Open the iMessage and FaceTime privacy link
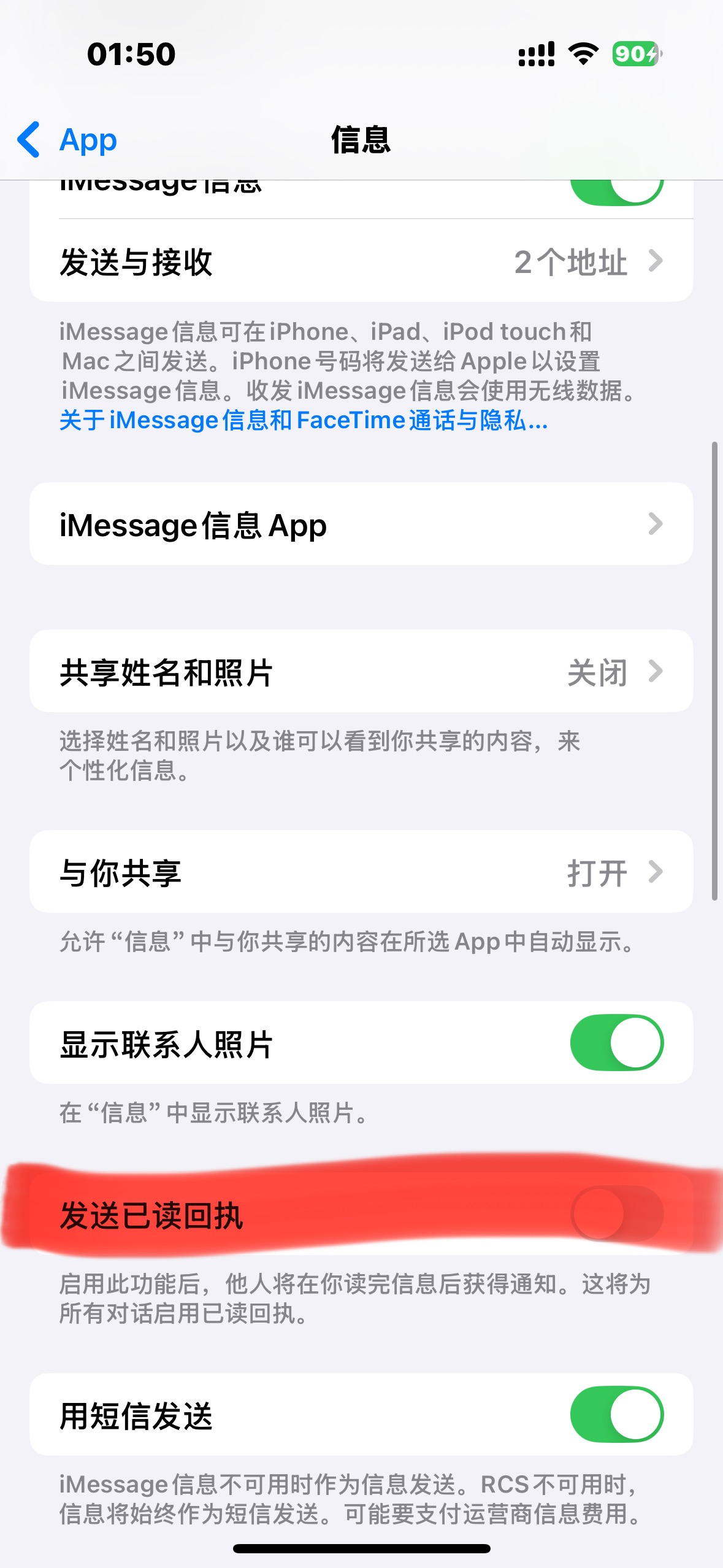The width and height of the screenshot is (723, 1568). click(304, 421)
